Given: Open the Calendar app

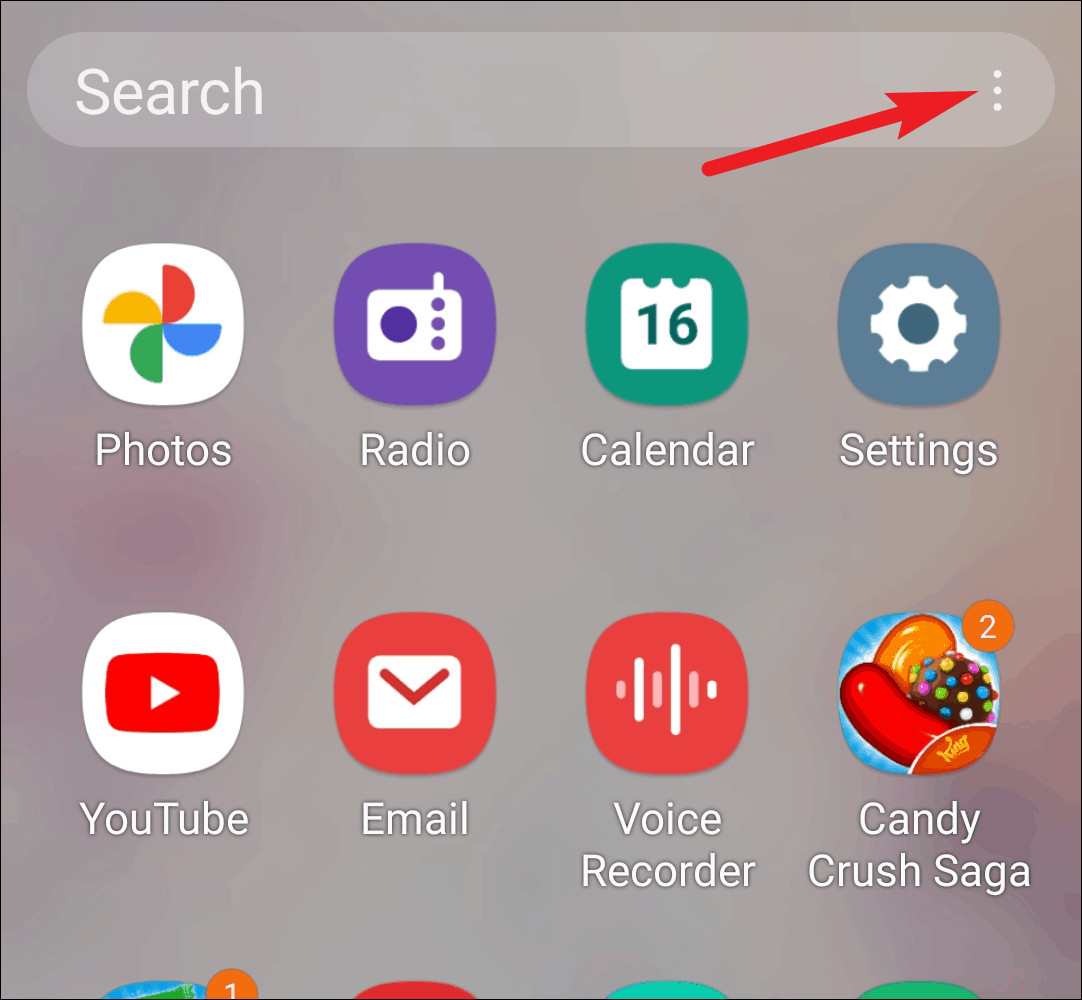Looking at the screenshot, I should click(x=667, y=323).
